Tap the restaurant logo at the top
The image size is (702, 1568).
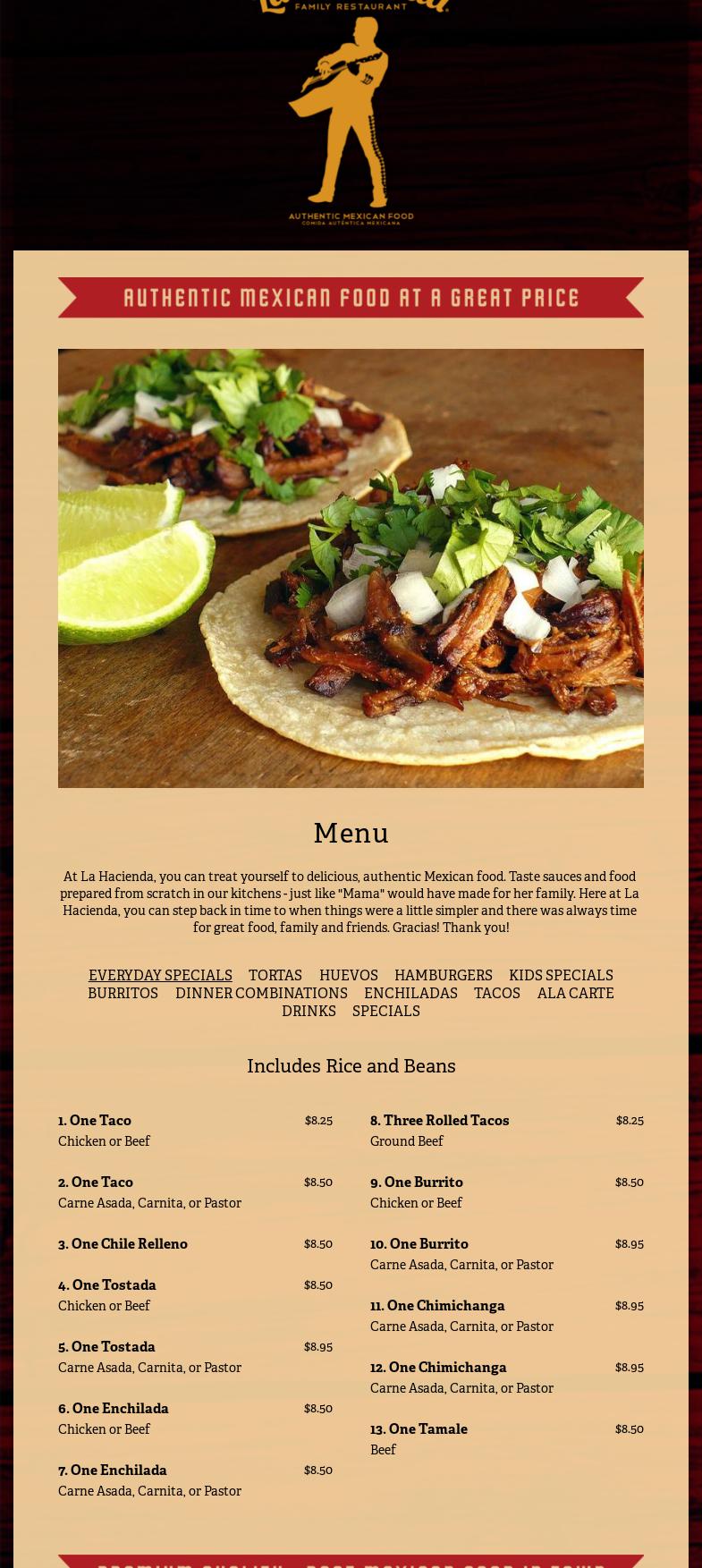351,112
